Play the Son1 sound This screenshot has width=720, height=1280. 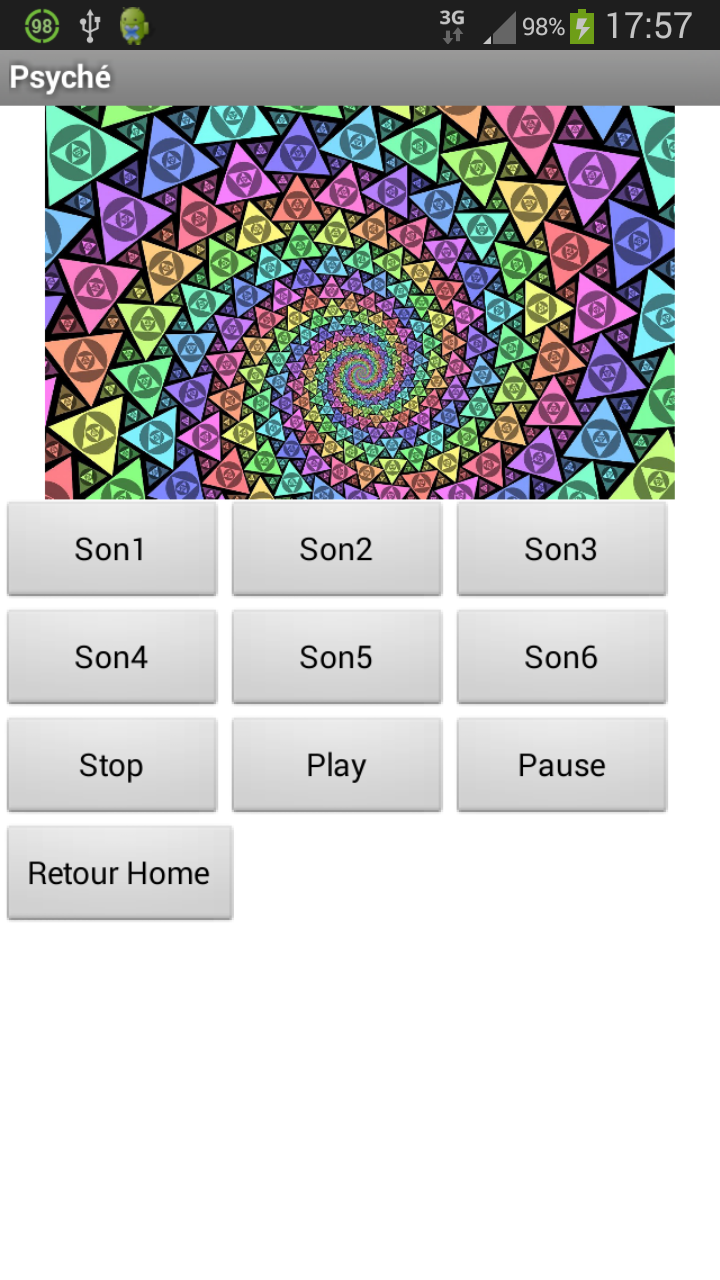pos(112,549)
